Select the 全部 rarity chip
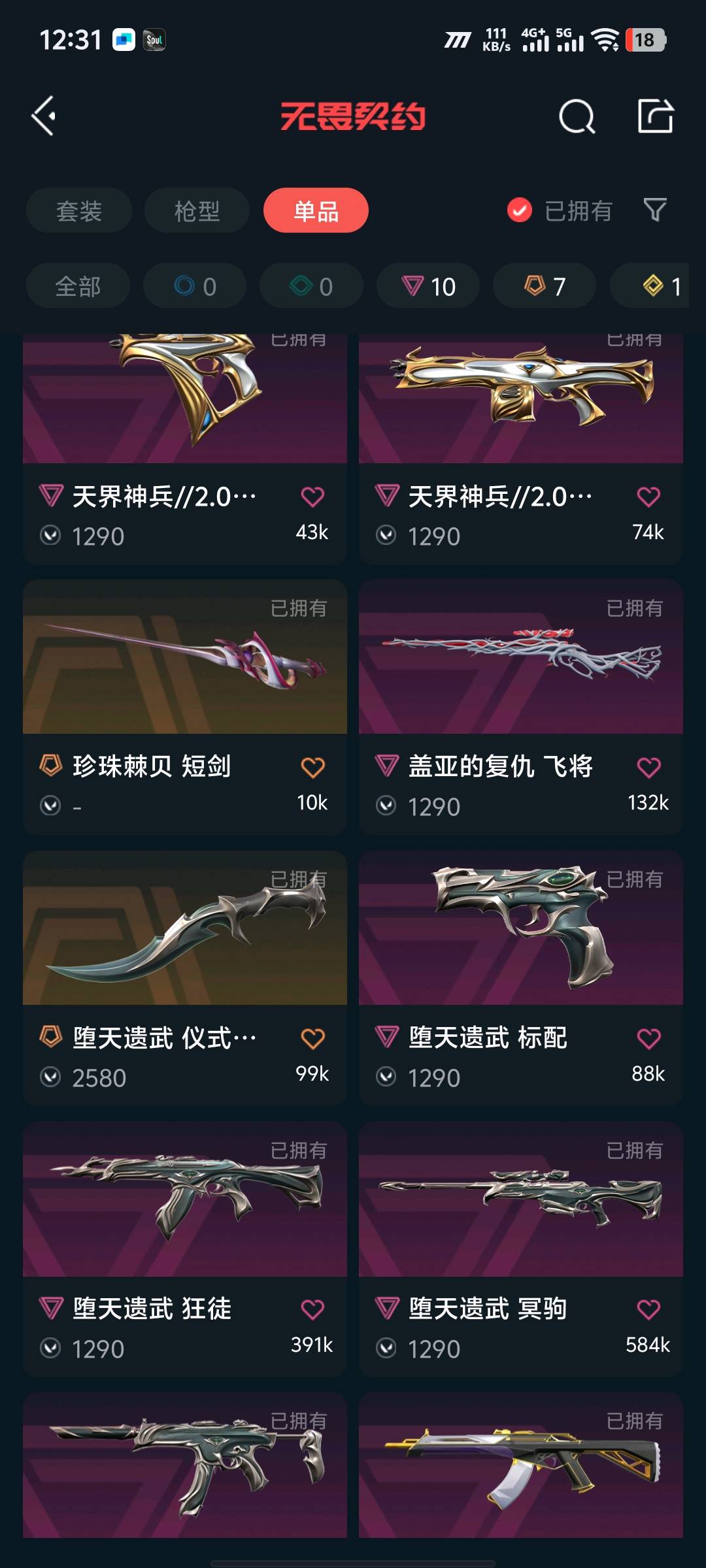Screen dimensions: 706x1568 [x=78, y=286]
